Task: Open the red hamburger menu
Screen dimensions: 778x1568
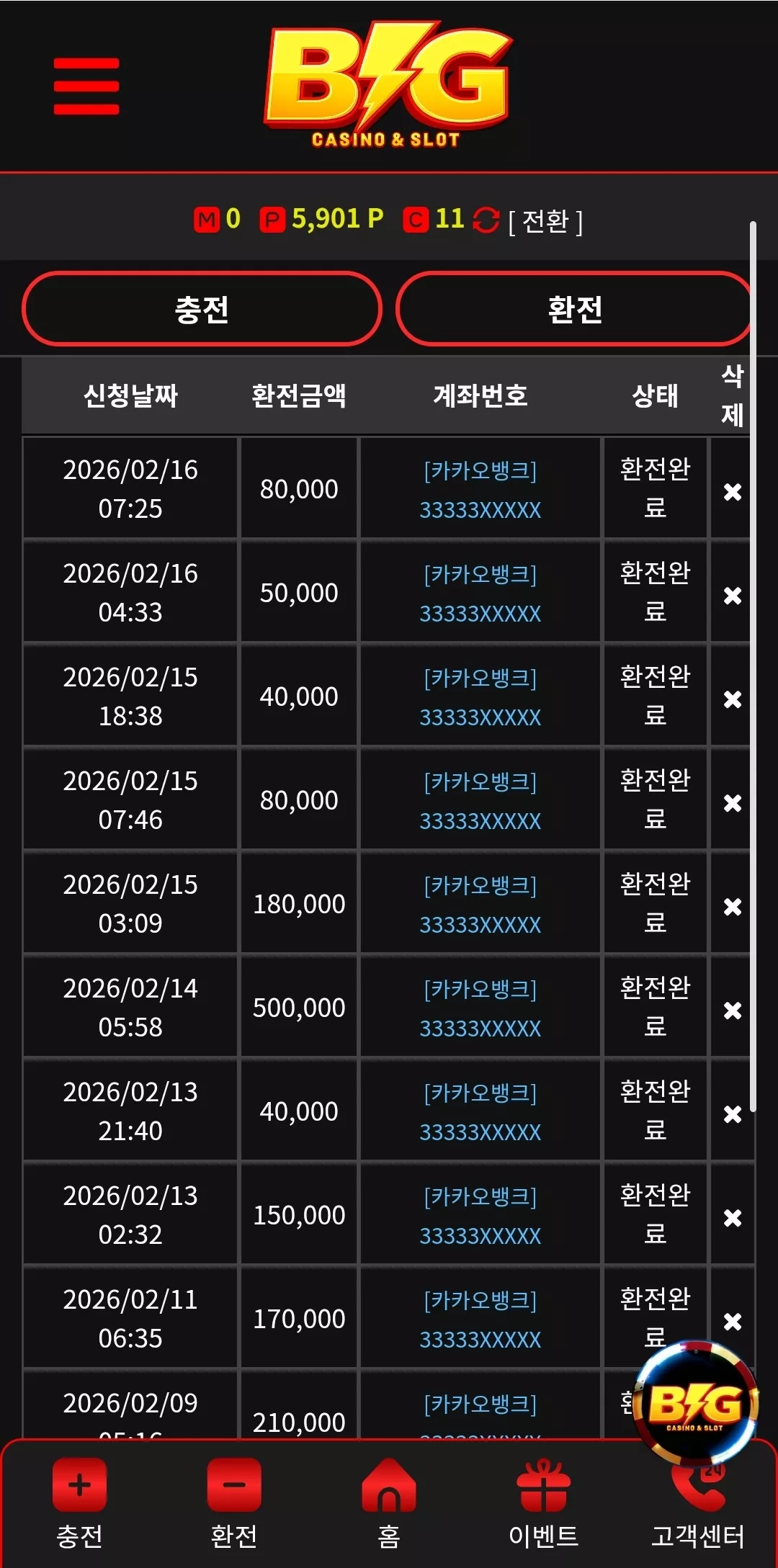Action: click(x=86, y=86)
